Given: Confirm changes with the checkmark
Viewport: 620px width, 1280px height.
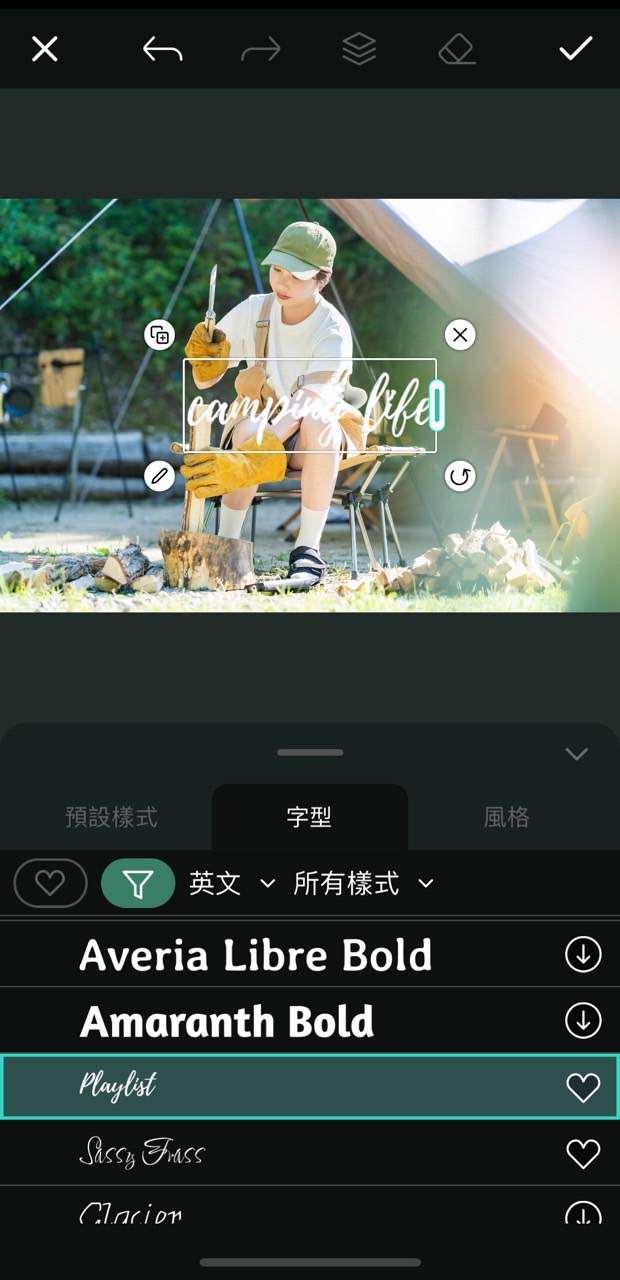Looking at the screenshot, I should pyautogui.click(x=575, y=49).
